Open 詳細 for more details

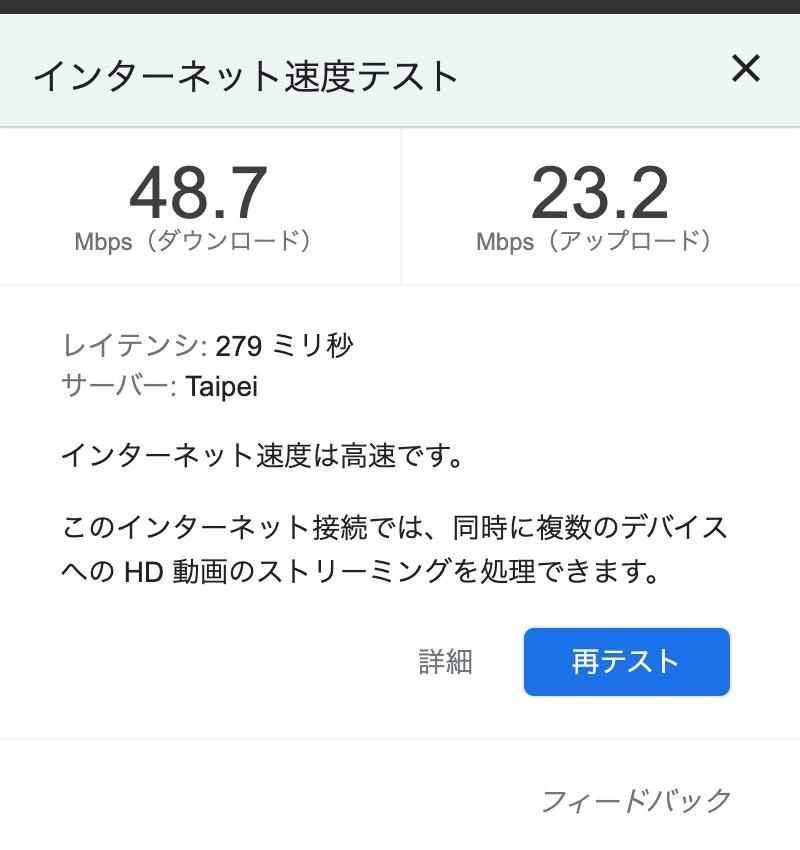[x=446, y=662]
